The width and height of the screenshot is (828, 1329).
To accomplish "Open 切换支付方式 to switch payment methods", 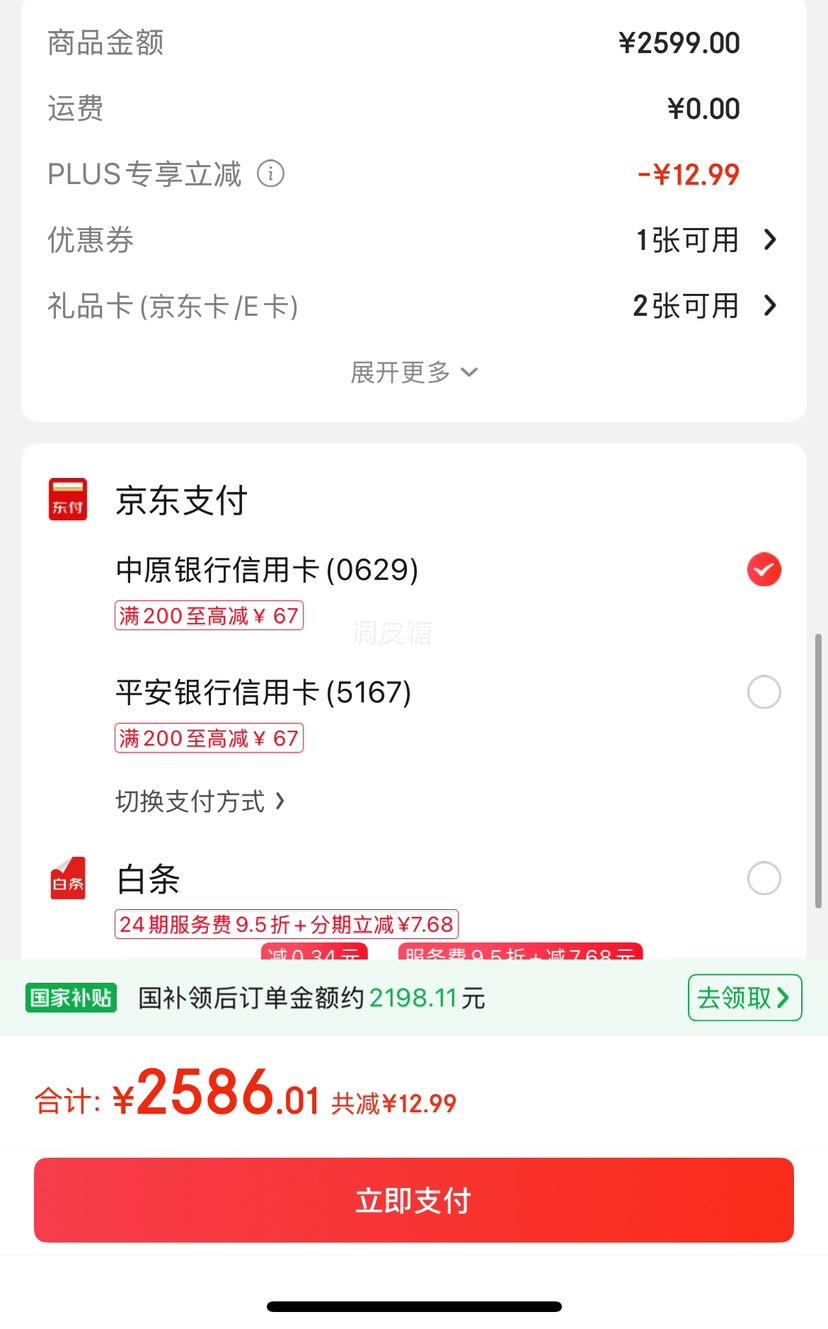I will click(200, 801).
